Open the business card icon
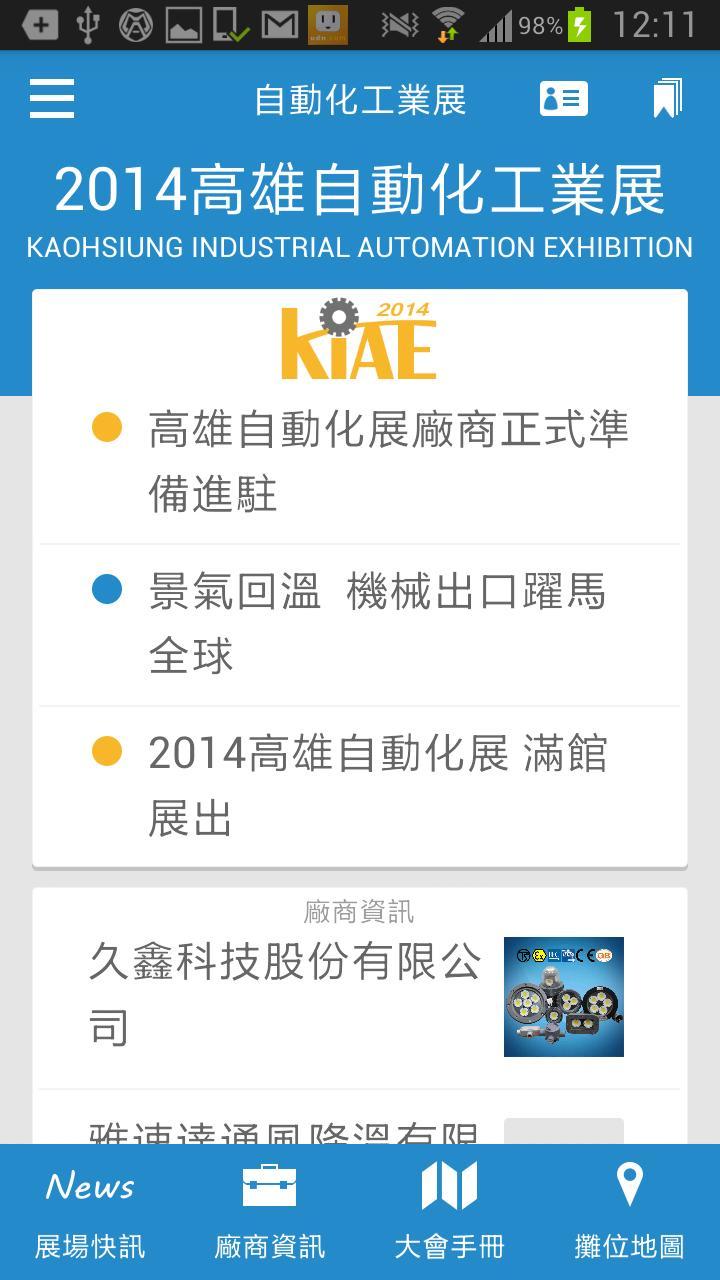Screen dimensions: 720x1280 [564, 99]
